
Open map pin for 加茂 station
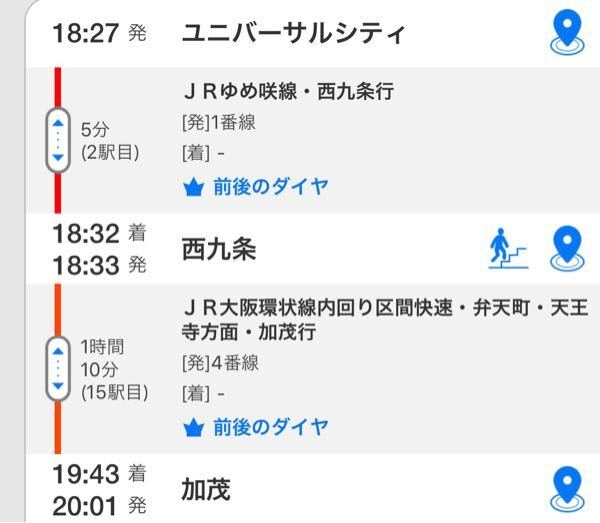567,489
